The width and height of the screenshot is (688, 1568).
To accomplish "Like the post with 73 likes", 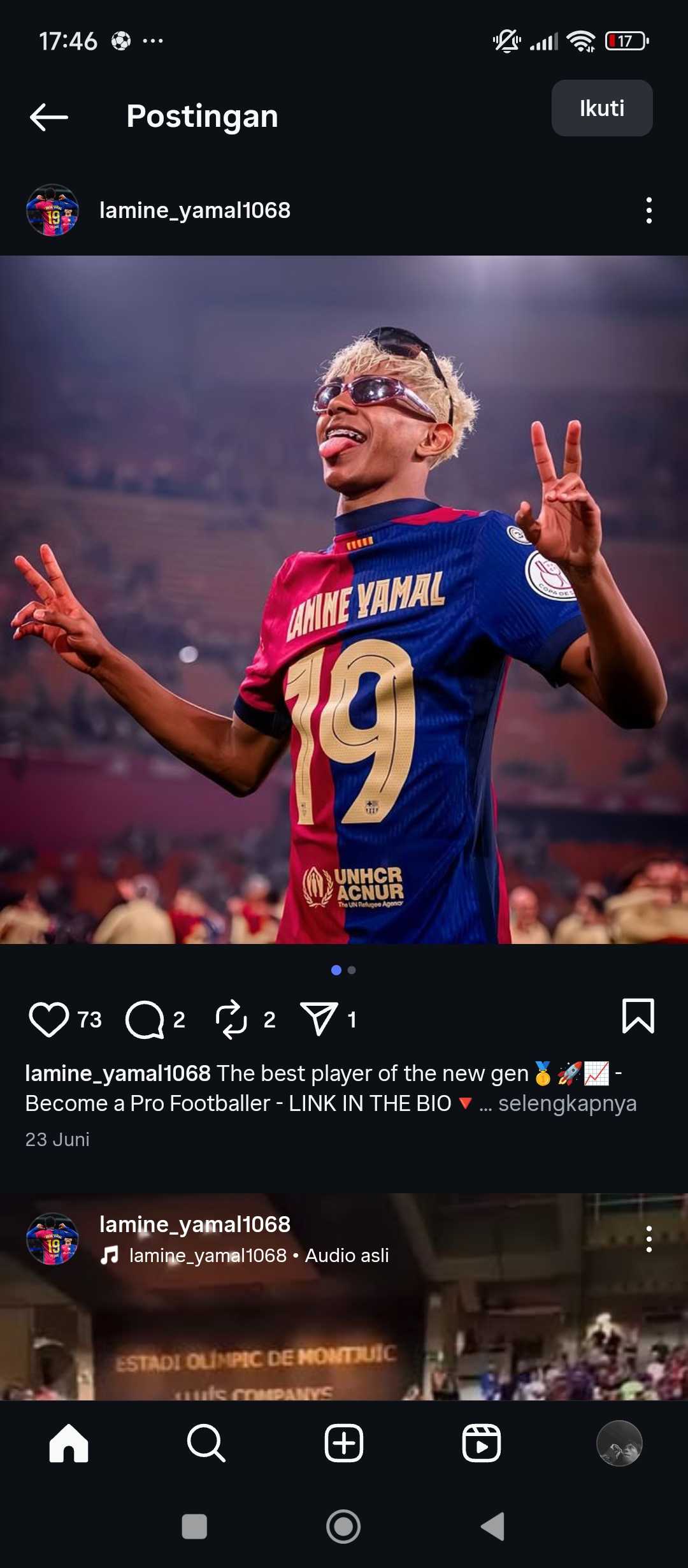I will coord(48,1019).
